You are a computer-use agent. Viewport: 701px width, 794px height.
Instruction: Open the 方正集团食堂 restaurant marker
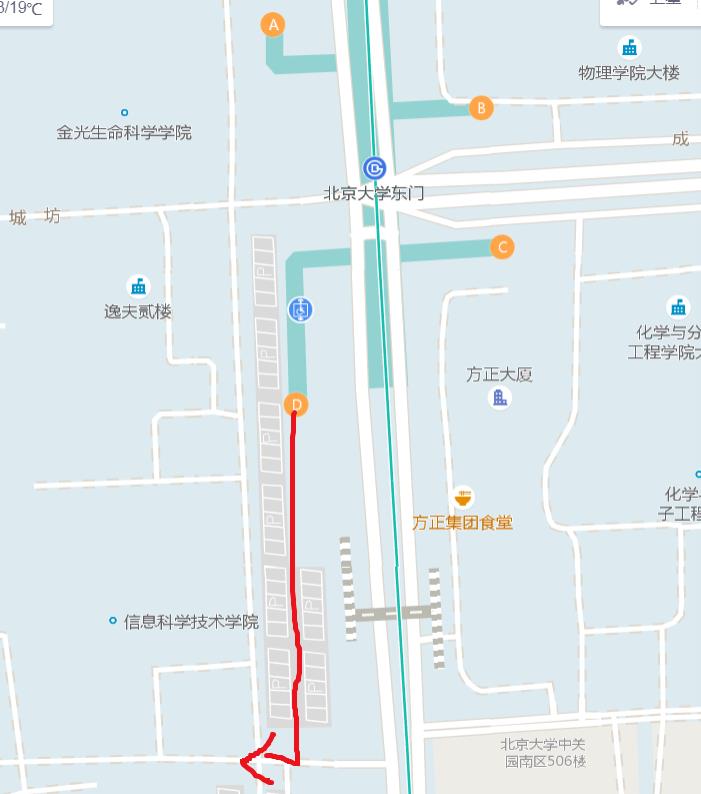462,497
